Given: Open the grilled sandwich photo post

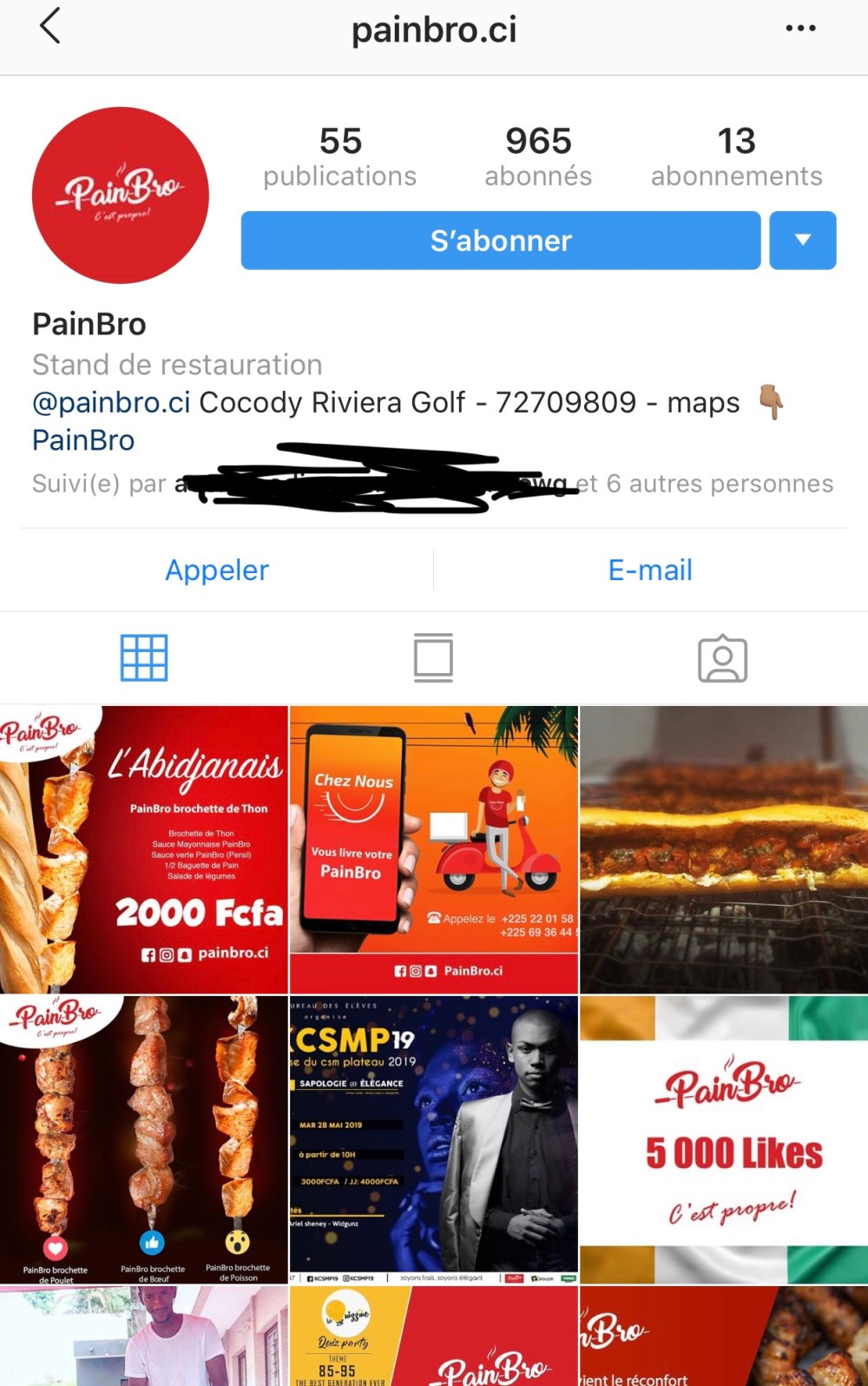Looking at the screenshot, I should (723, 849).
